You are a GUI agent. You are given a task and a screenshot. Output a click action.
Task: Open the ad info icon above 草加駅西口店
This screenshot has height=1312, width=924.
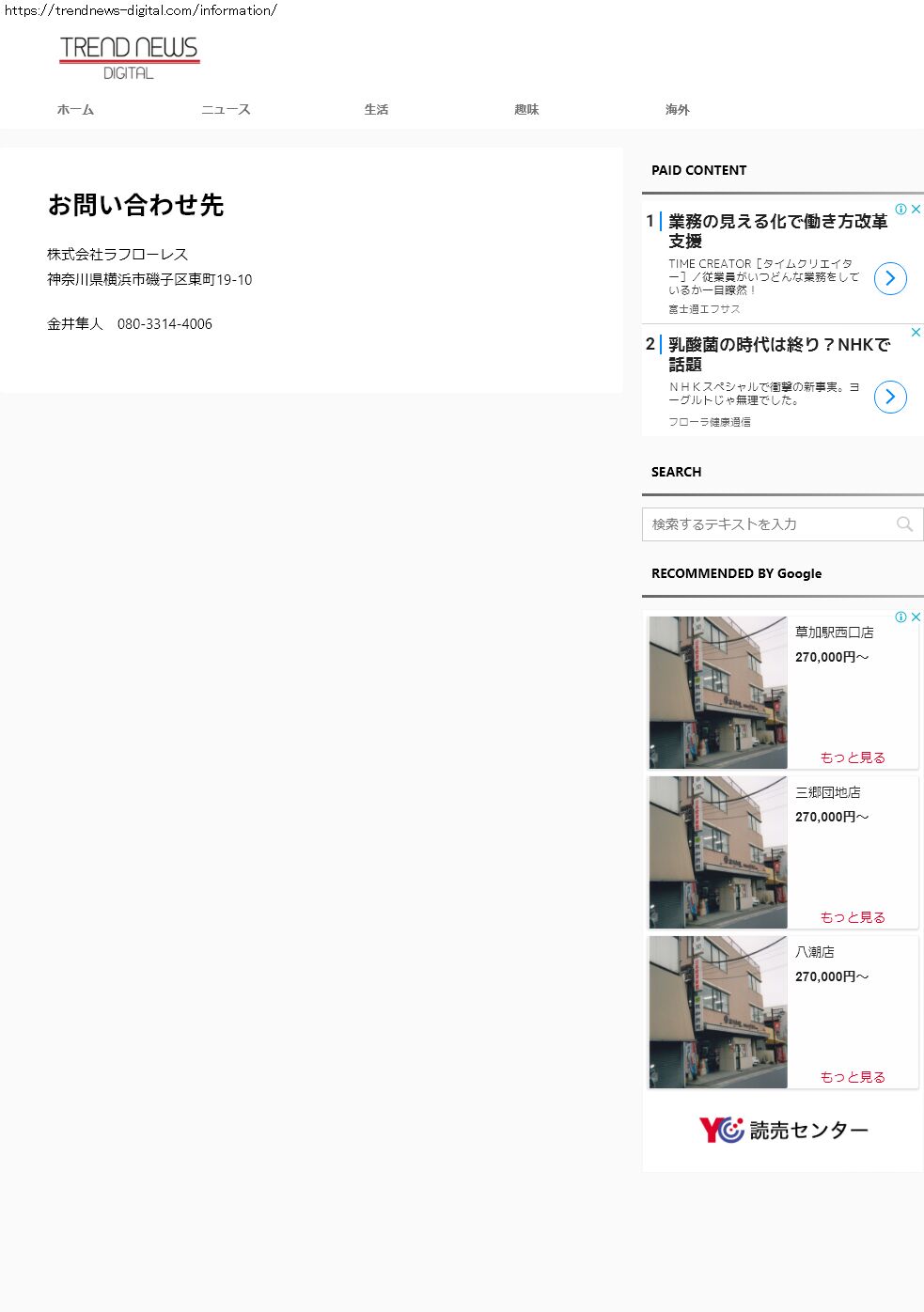[x=901, y=617]
